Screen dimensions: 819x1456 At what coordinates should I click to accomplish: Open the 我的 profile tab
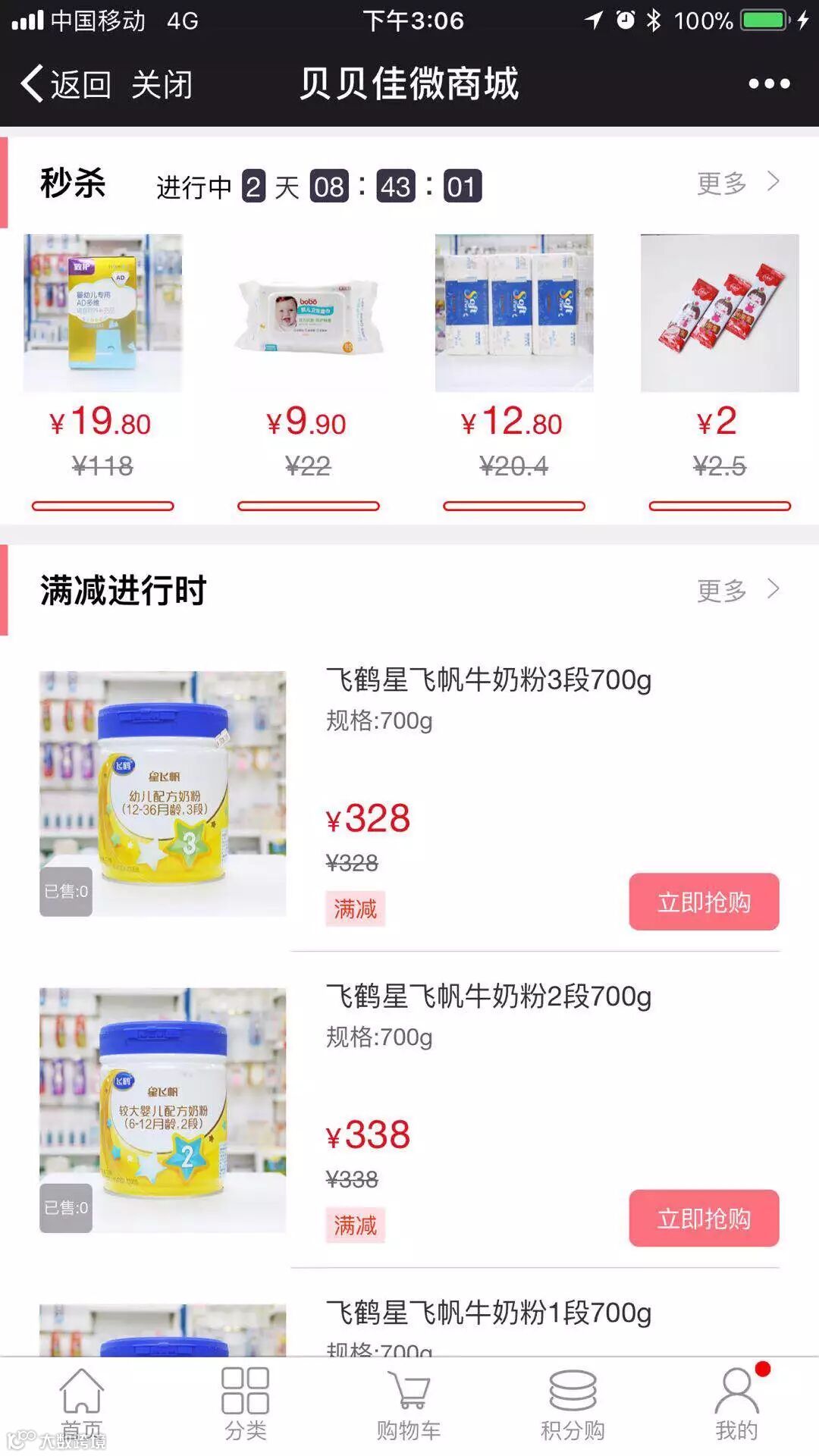click(736, 1404)
